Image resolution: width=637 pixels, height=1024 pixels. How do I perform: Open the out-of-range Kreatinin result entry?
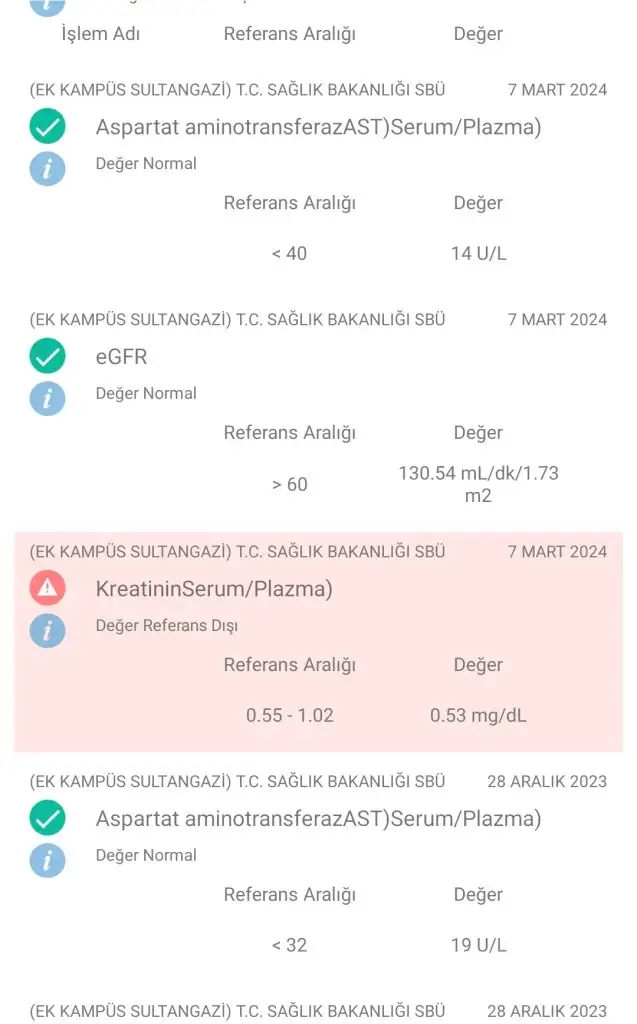(319, 642)
